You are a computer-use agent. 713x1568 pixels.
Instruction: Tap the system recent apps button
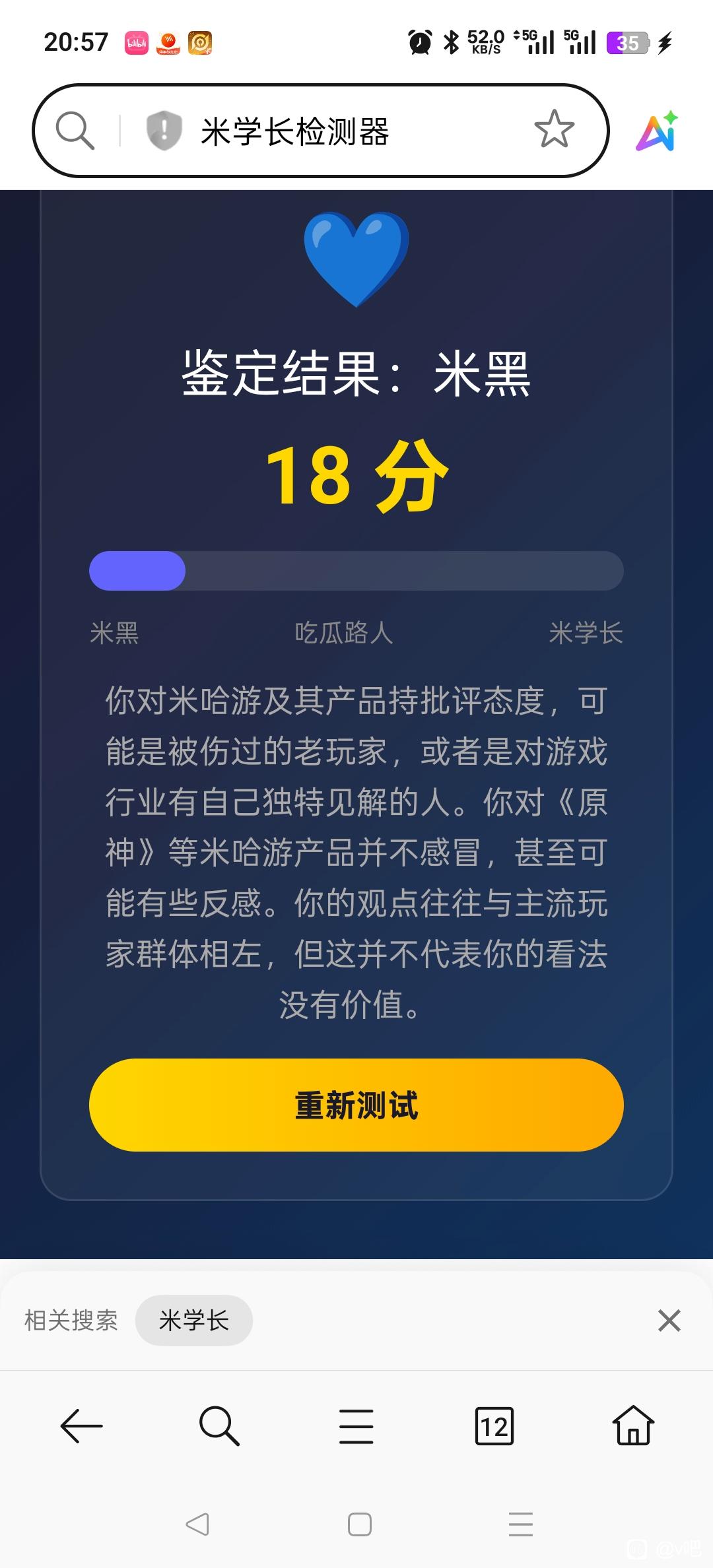click(520, 1524)
